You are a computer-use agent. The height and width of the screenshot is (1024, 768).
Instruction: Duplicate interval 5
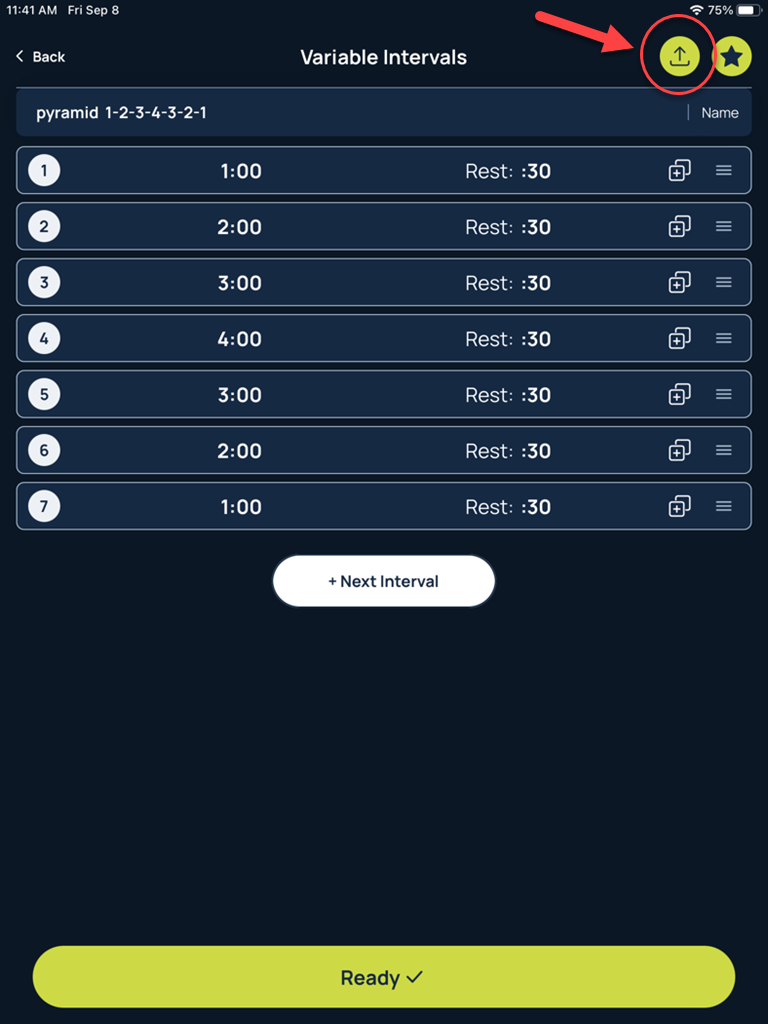[679, 395]
